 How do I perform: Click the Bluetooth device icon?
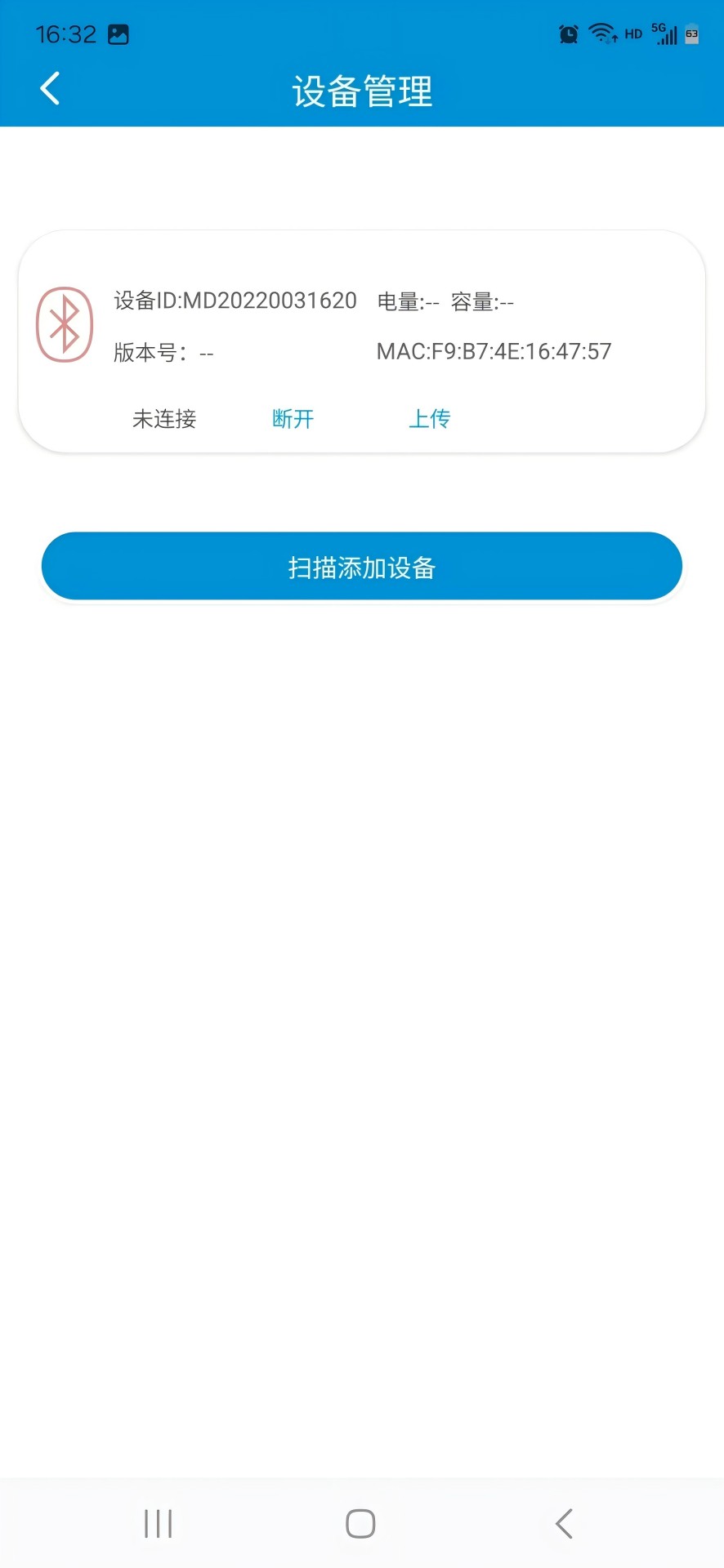[x=65, y=323]
